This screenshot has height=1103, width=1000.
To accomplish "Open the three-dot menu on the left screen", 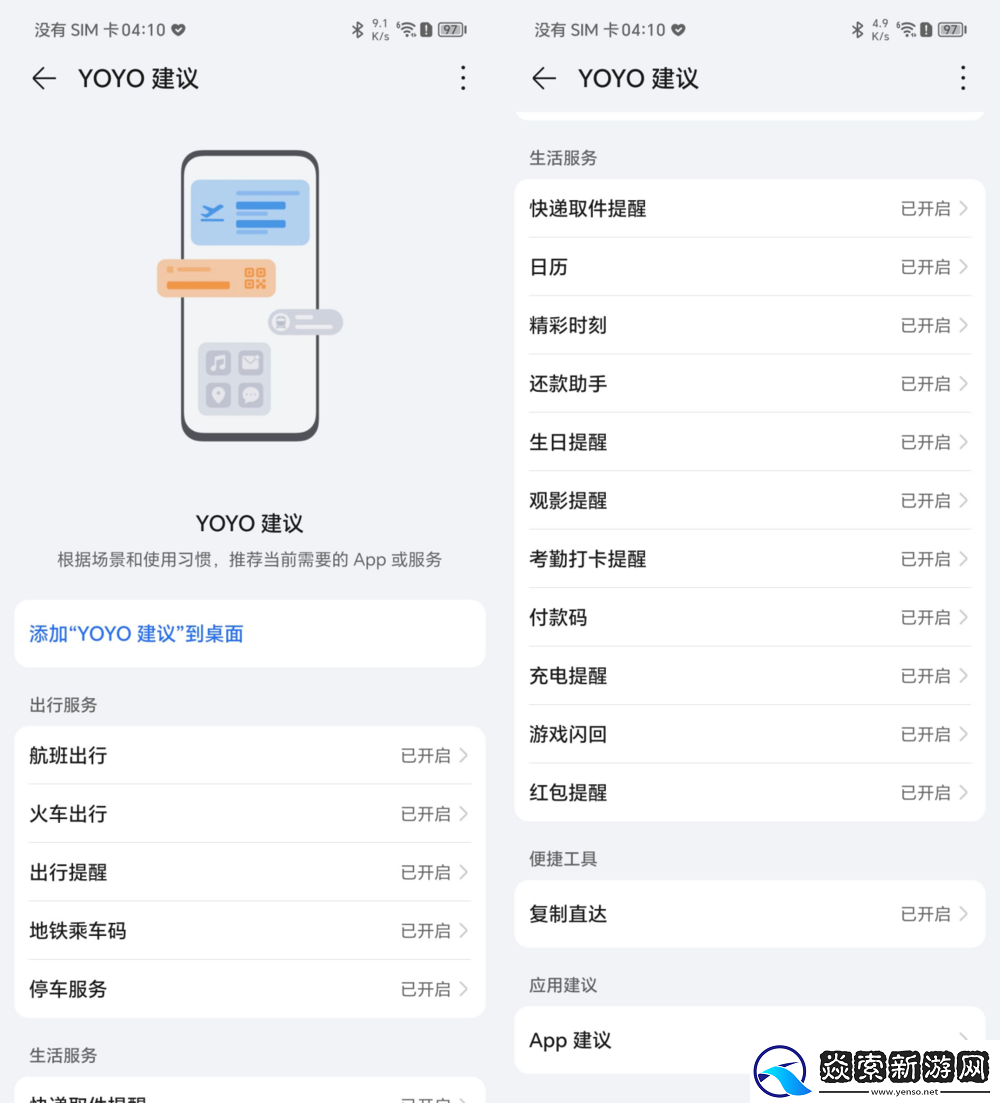I will (x=463, y=78).
